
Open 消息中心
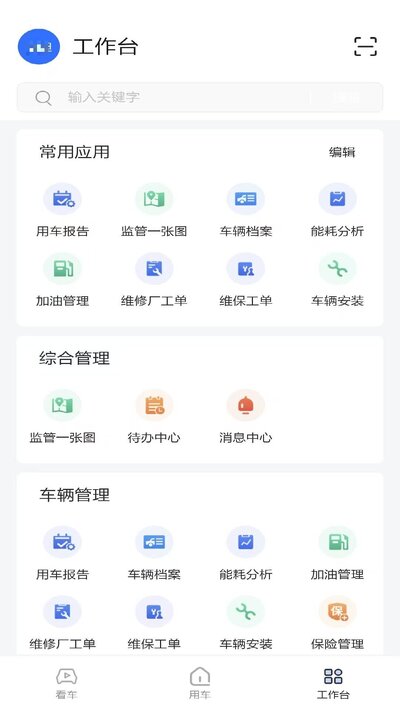point(246,417)
